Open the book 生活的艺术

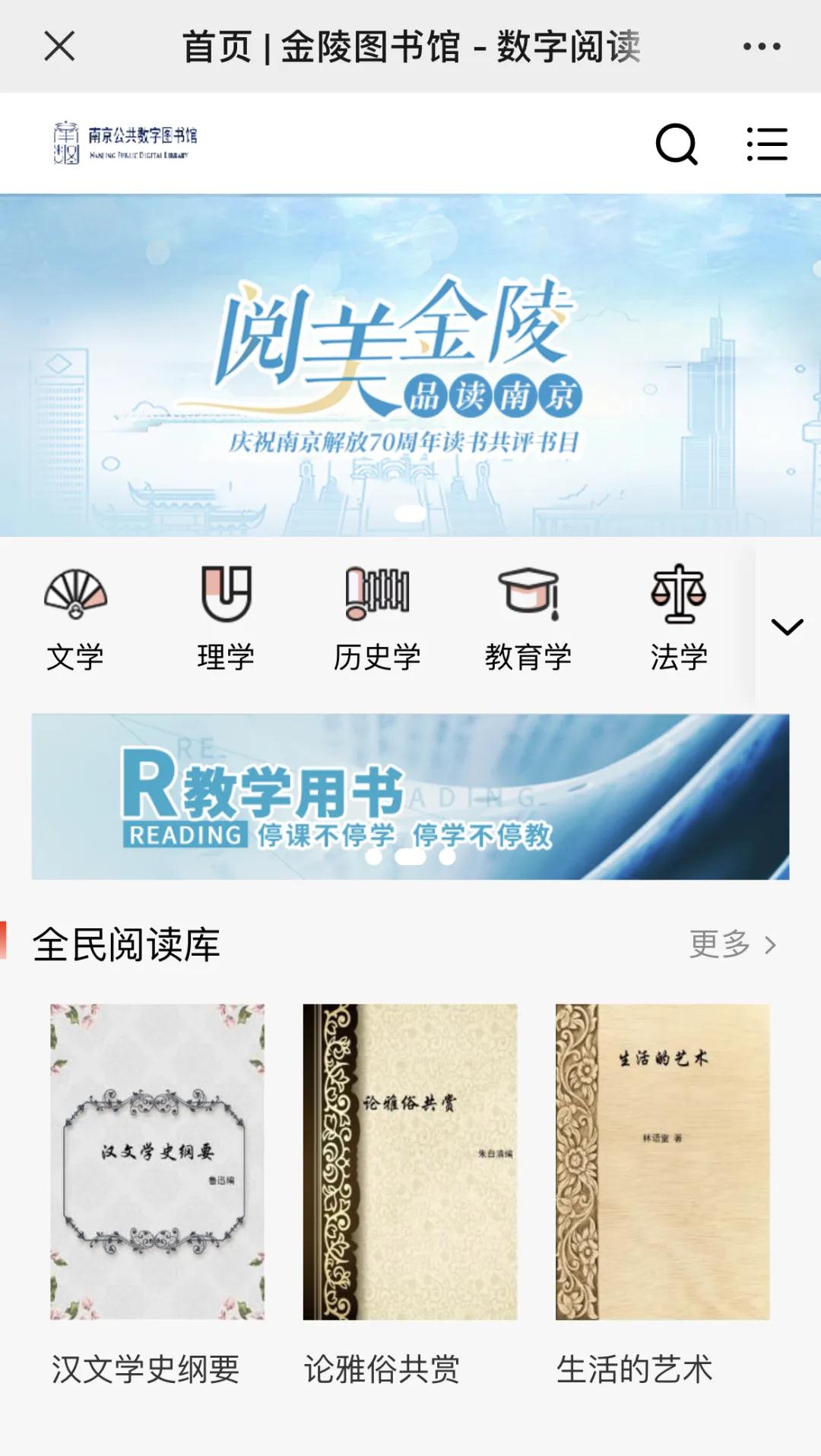tap(662, 1161)
